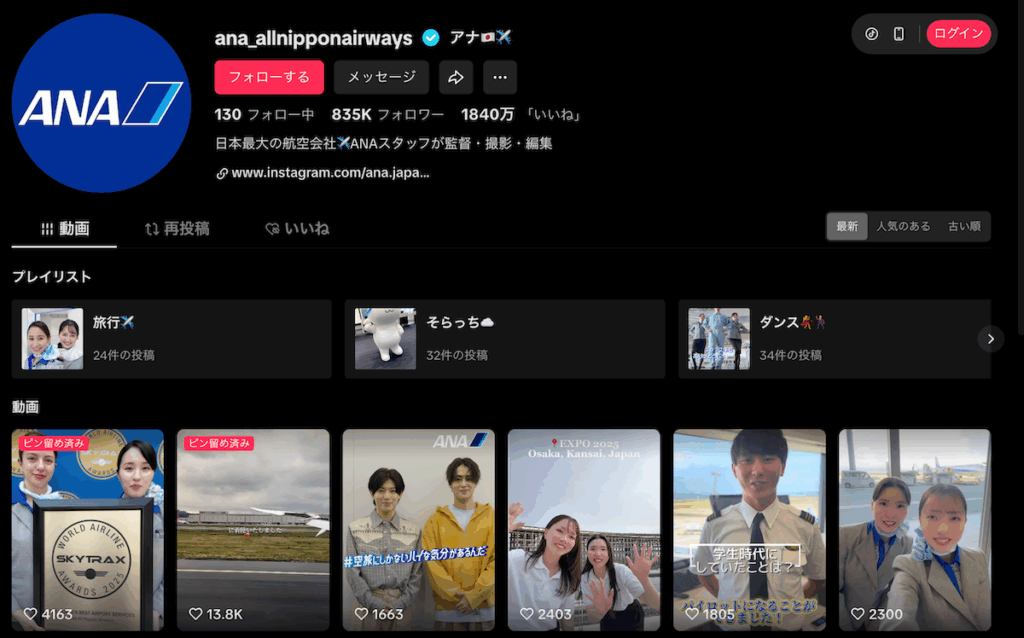The height and width of the screenshot is (638, 1024).
Task: Sort videos by 人気のある
Action: (x=903, y=226)
